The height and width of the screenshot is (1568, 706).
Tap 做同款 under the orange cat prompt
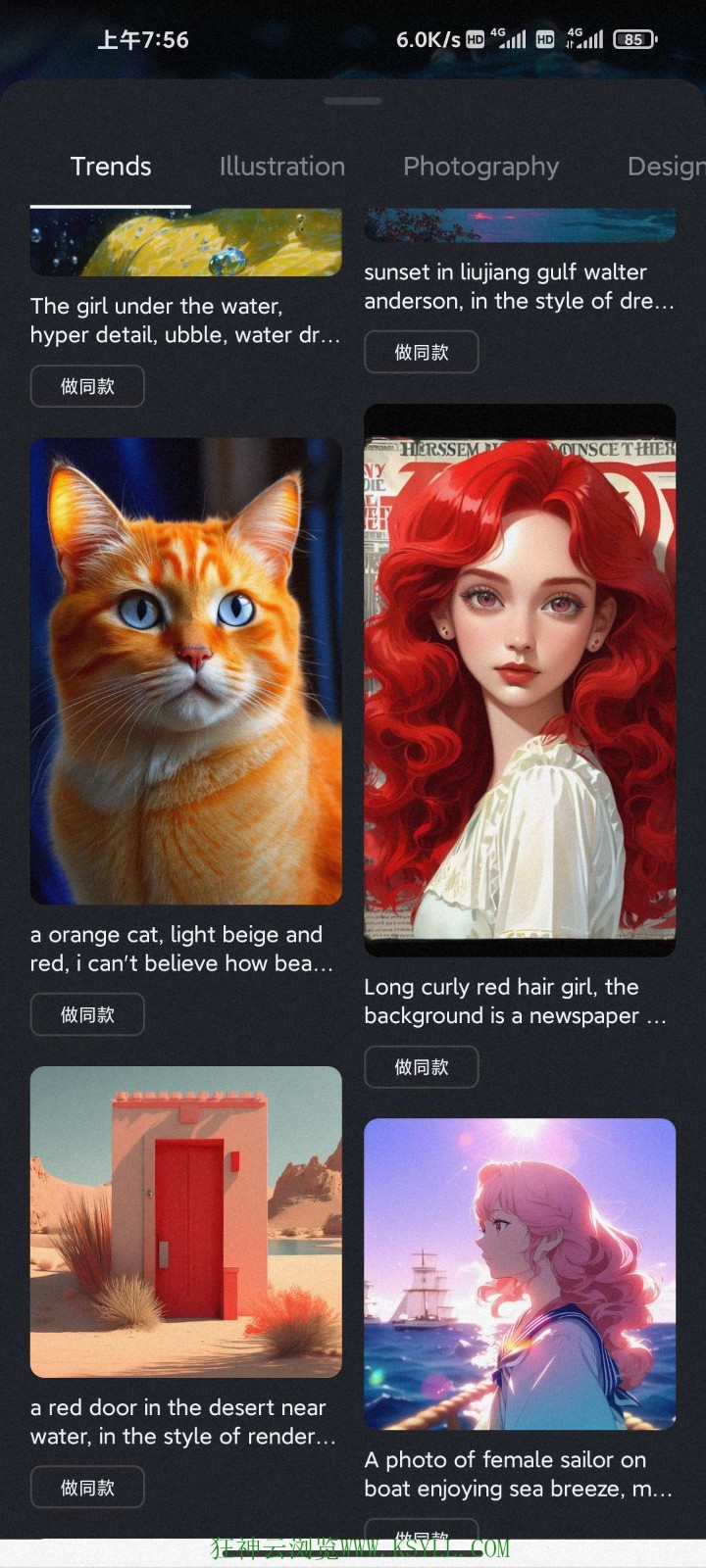(87, 1014)
